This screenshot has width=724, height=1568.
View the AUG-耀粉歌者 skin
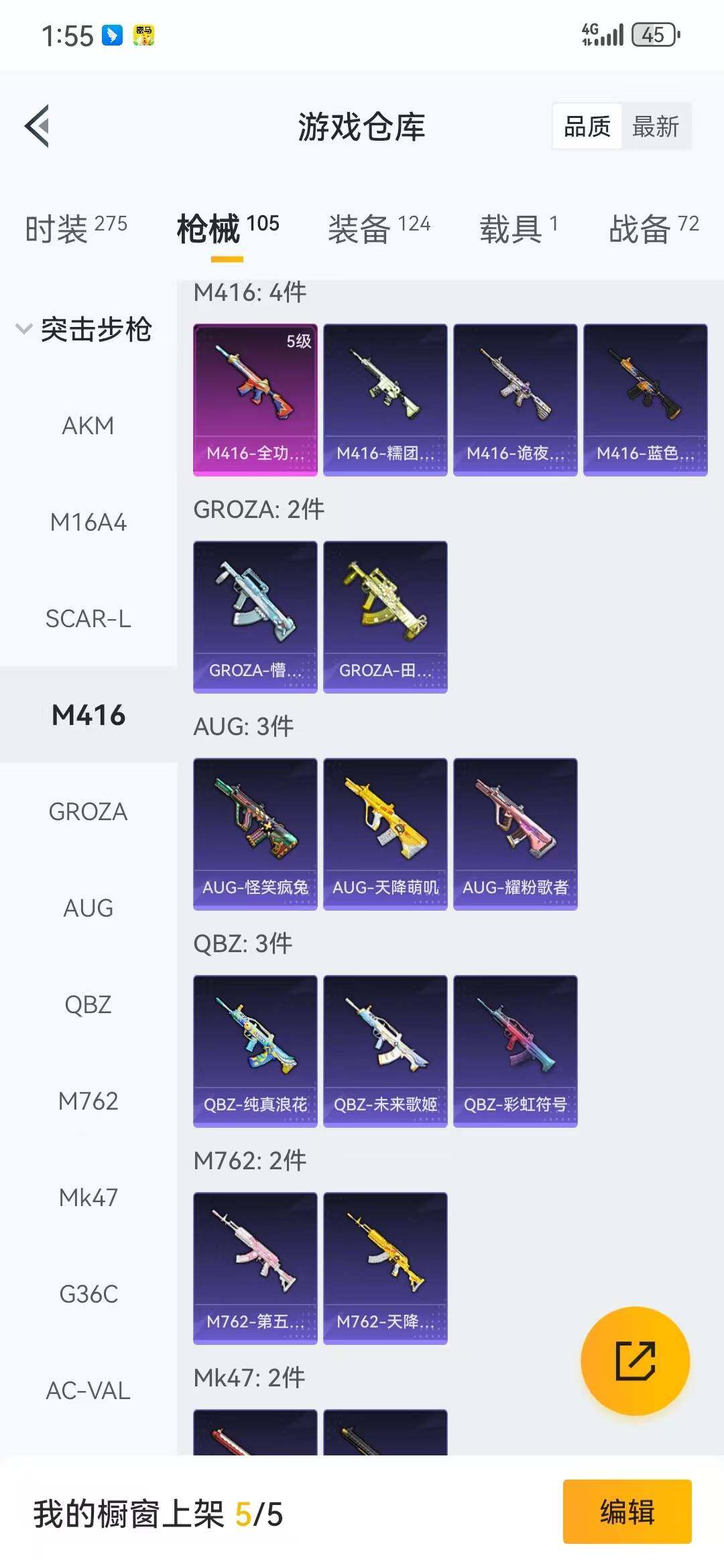515,834
